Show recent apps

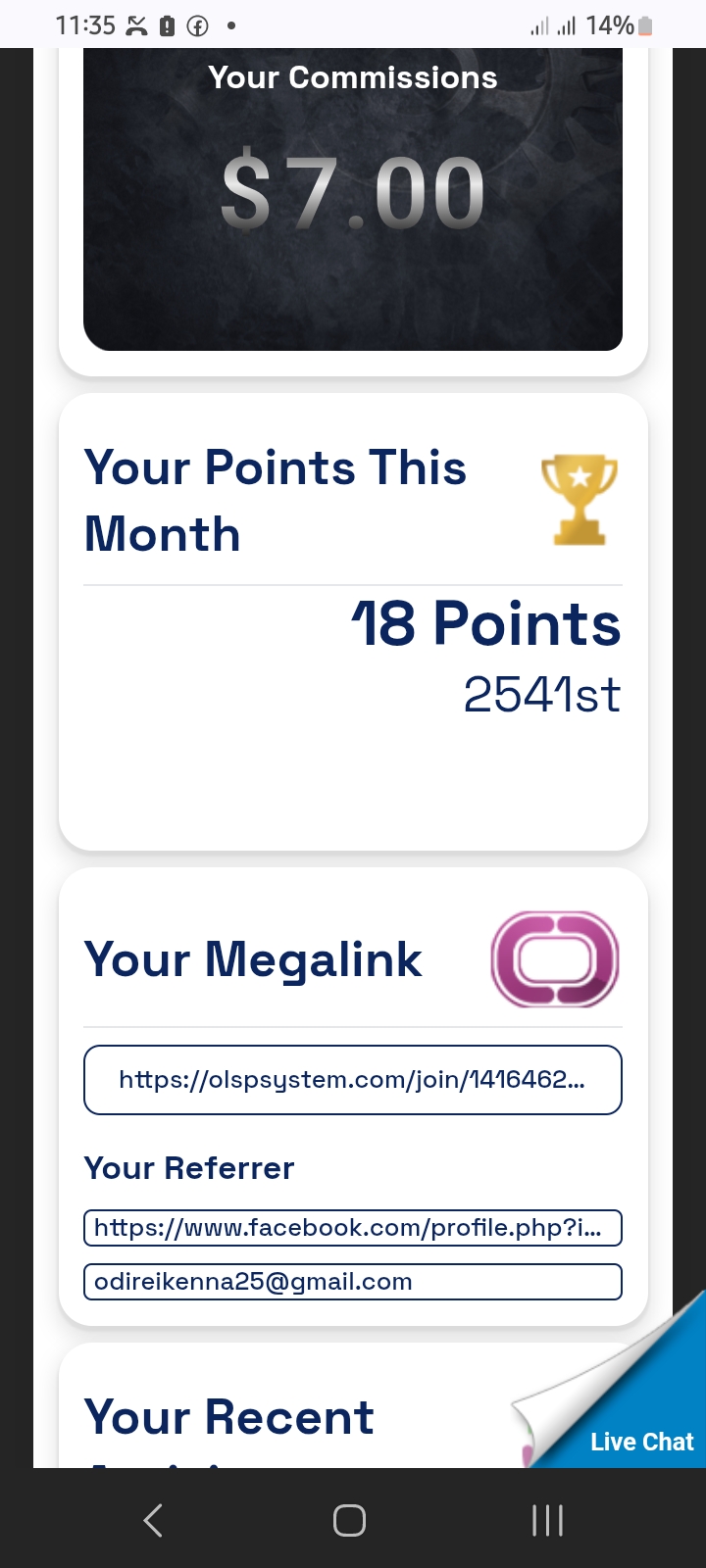tap(547, 1520)
